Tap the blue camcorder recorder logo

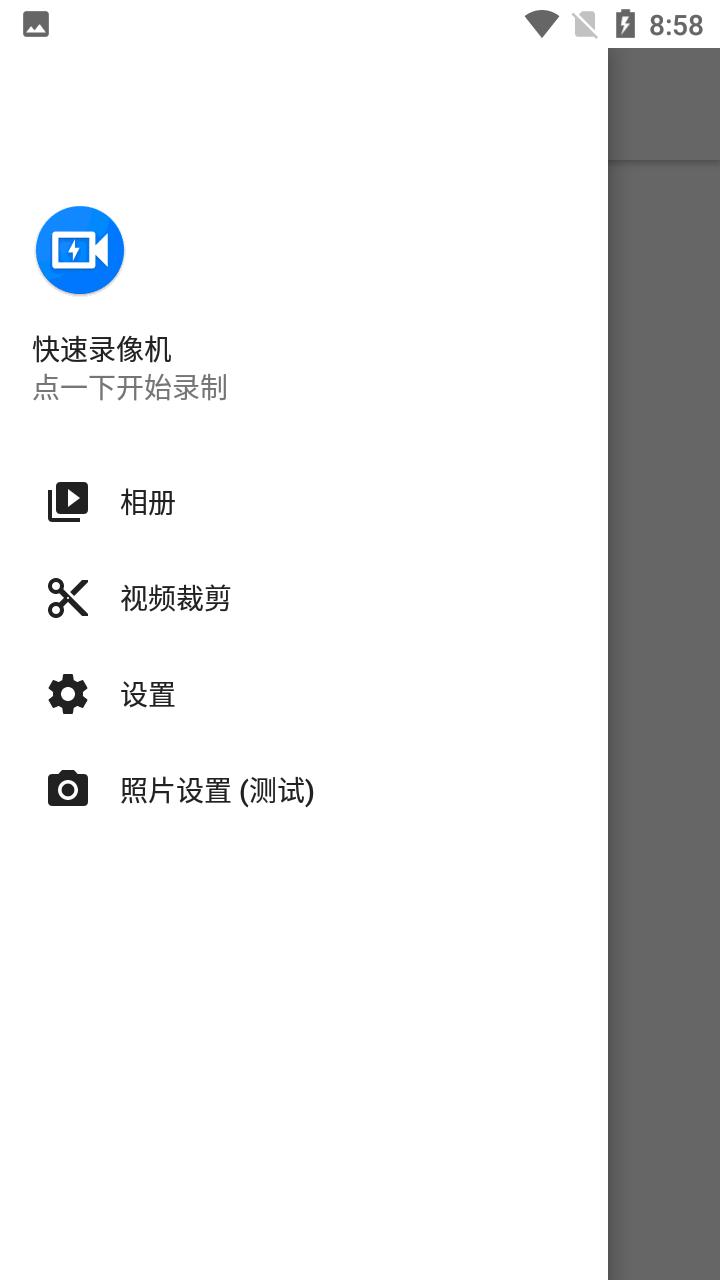80,250
